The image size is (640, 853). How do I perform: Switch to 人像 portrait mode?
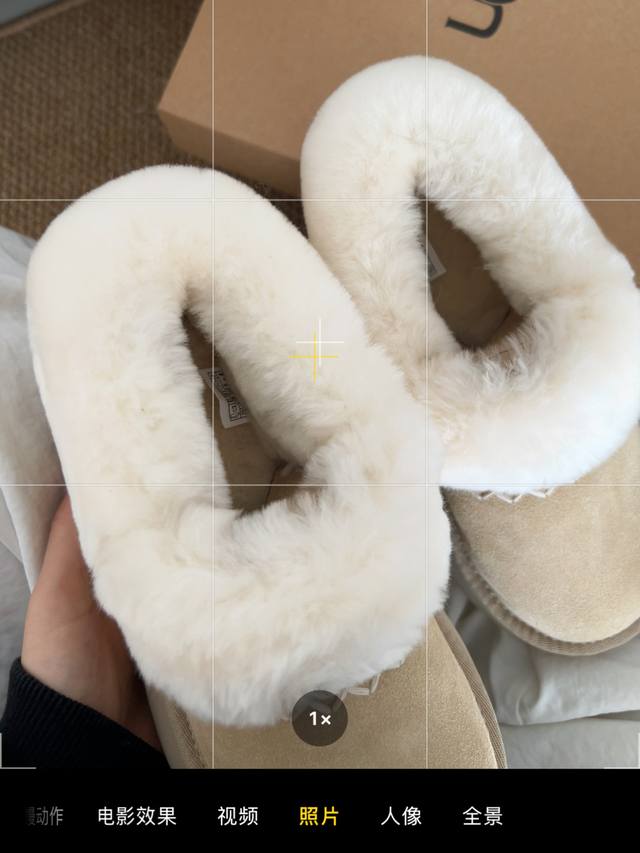tap(401, 816)
